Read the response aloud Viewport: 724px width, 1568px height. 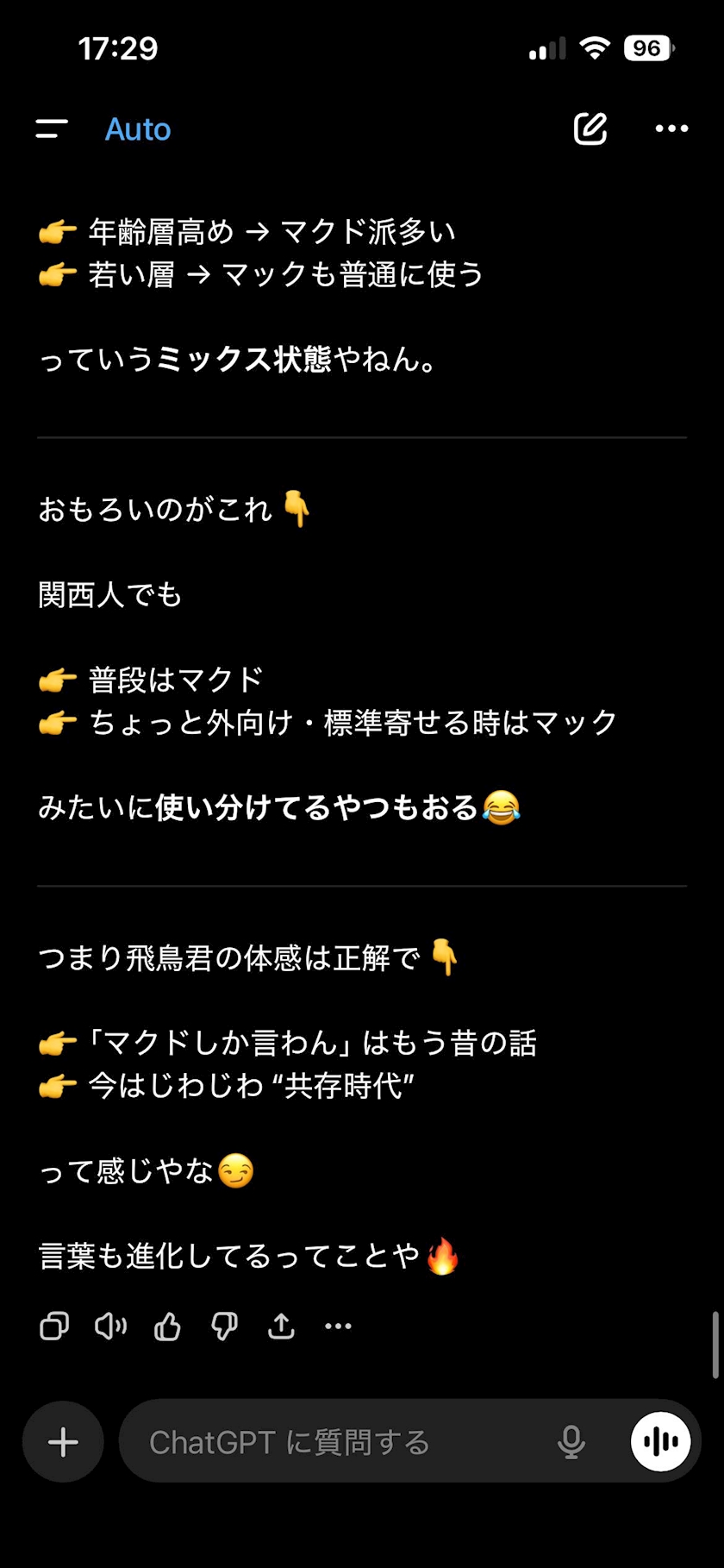(x=110, y=1326)
